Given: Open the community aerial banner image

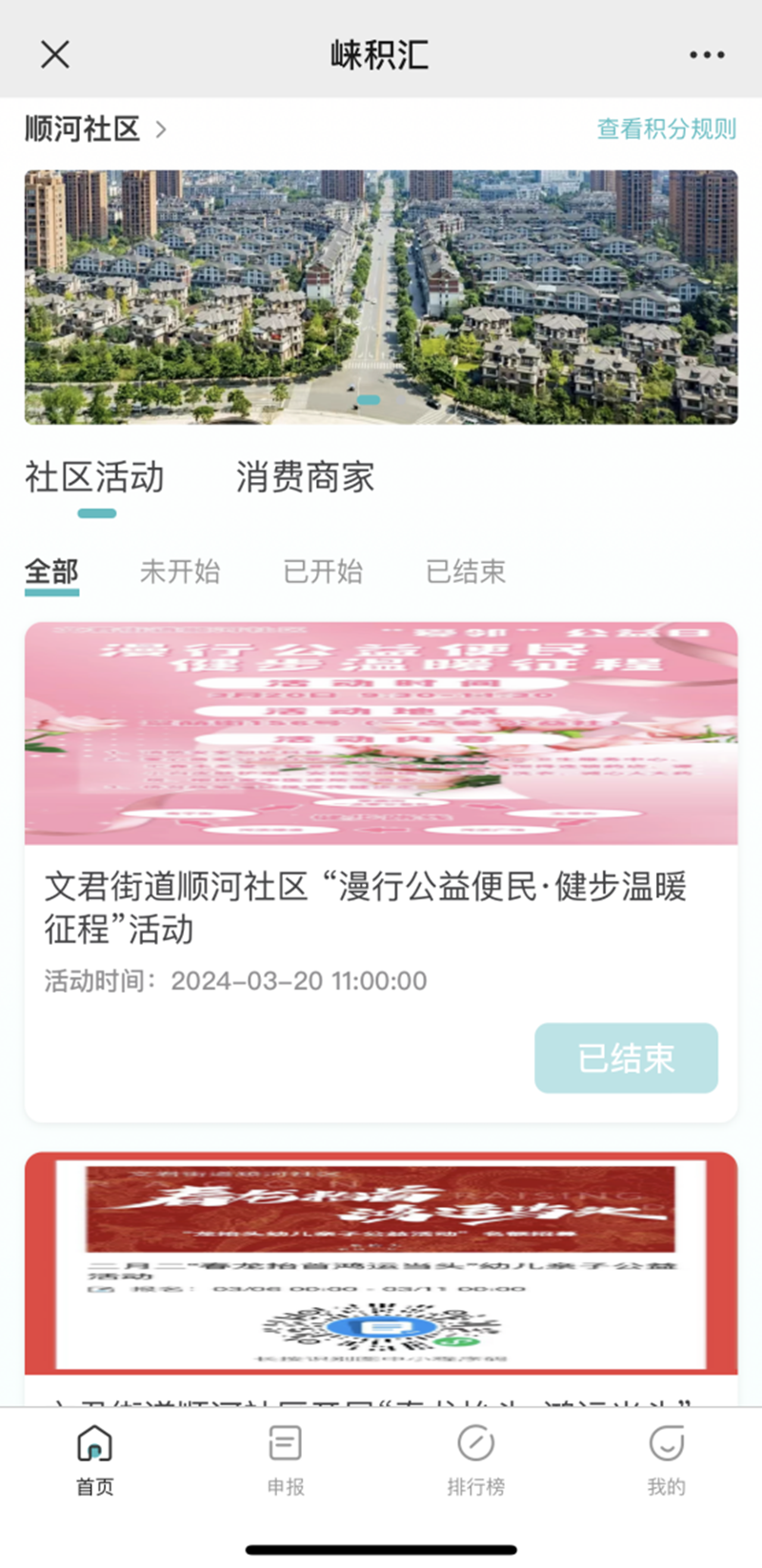Looking at the screenshot, I should [x=381, y=296].
